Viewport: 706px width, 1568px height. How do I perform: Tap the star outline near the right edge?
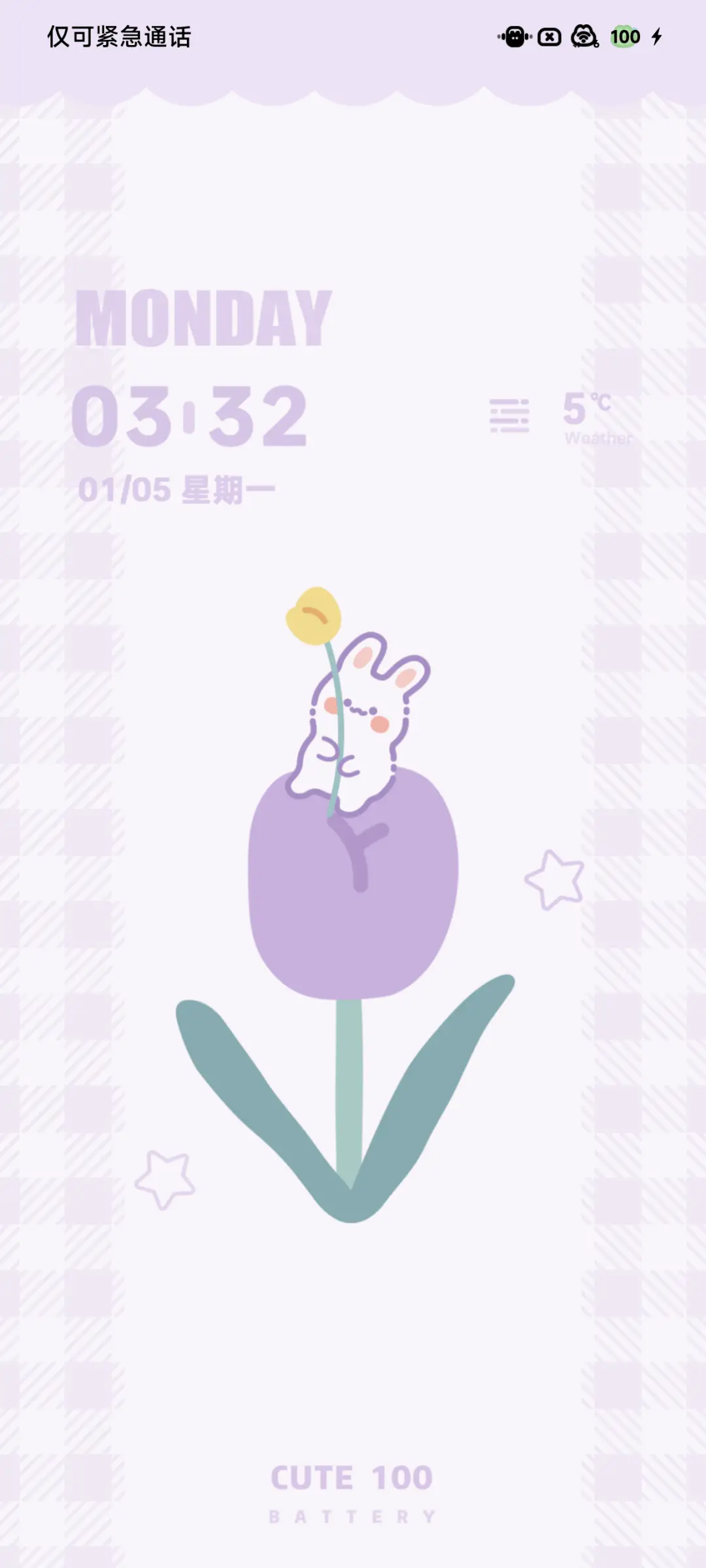coord(554,879)
